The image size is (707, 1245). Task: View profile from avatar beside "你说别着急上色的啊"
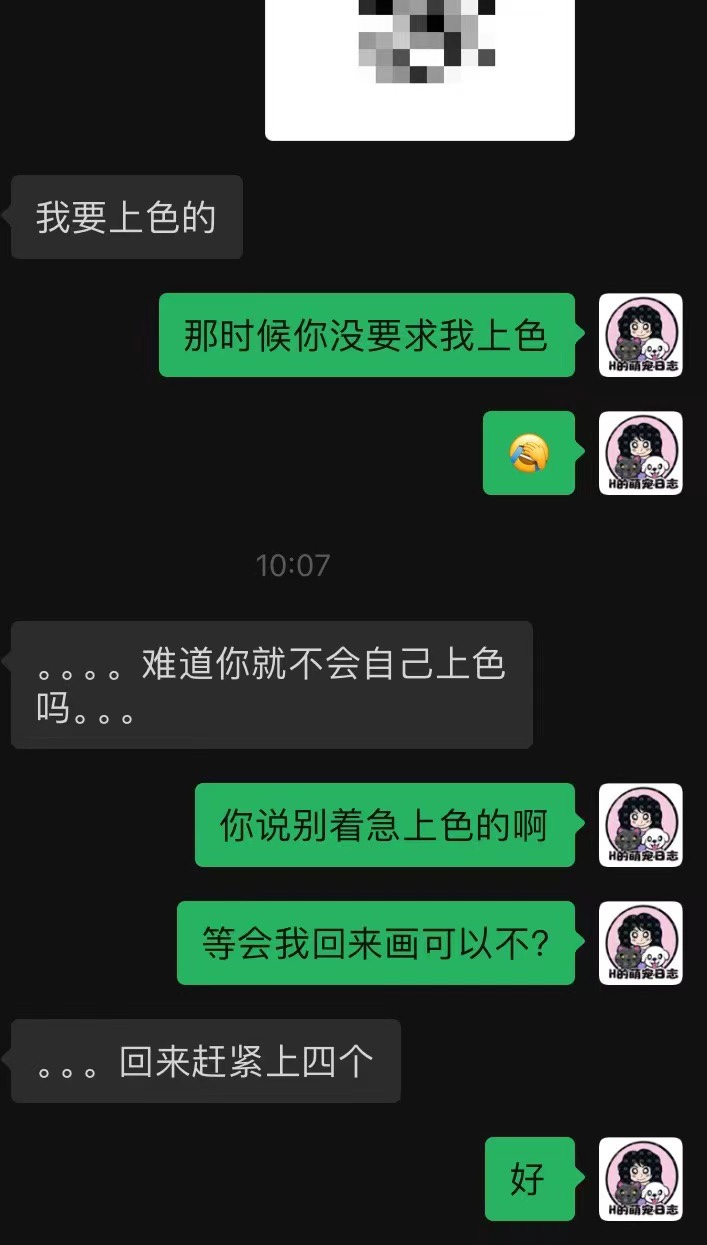640,825
